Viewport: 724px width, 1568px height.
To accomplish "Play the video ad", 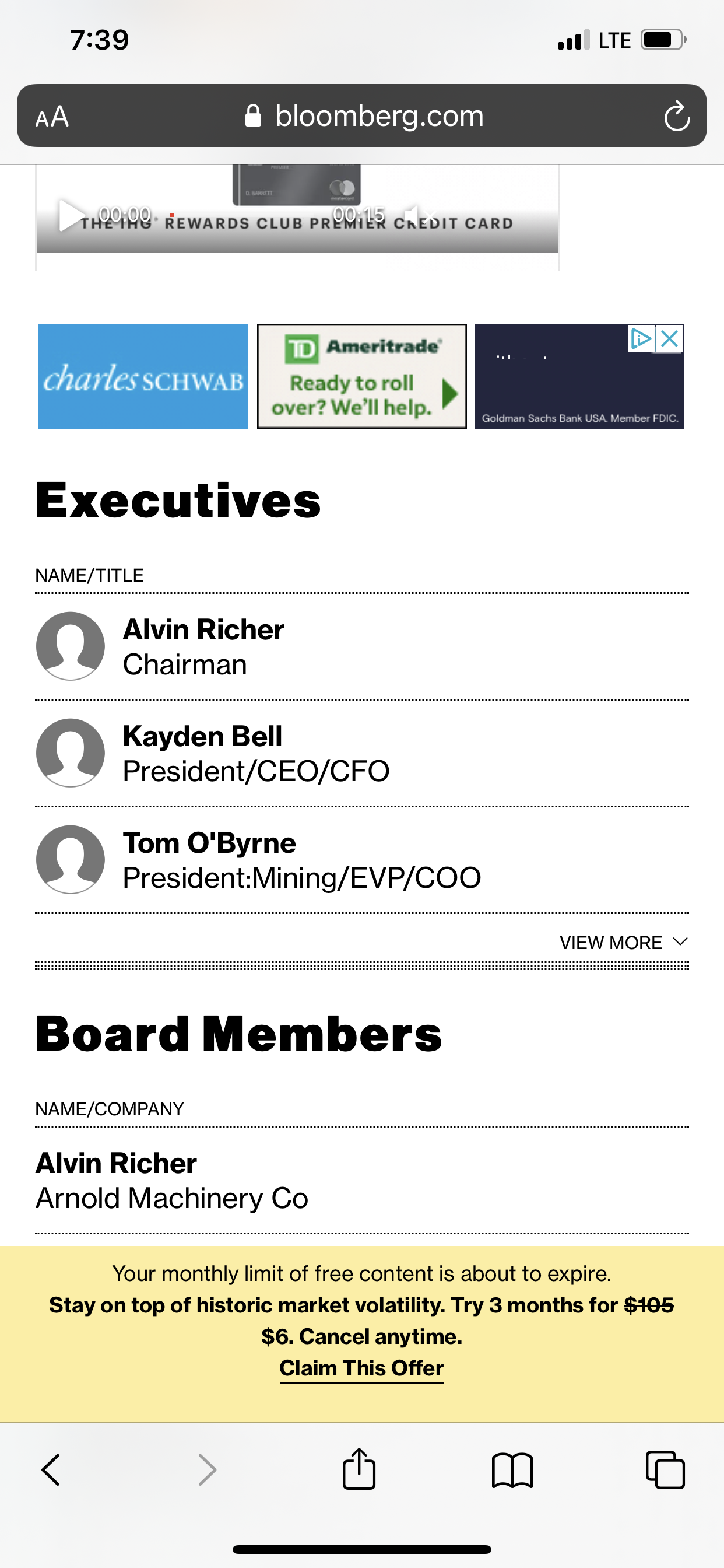I will click(71, 215).
